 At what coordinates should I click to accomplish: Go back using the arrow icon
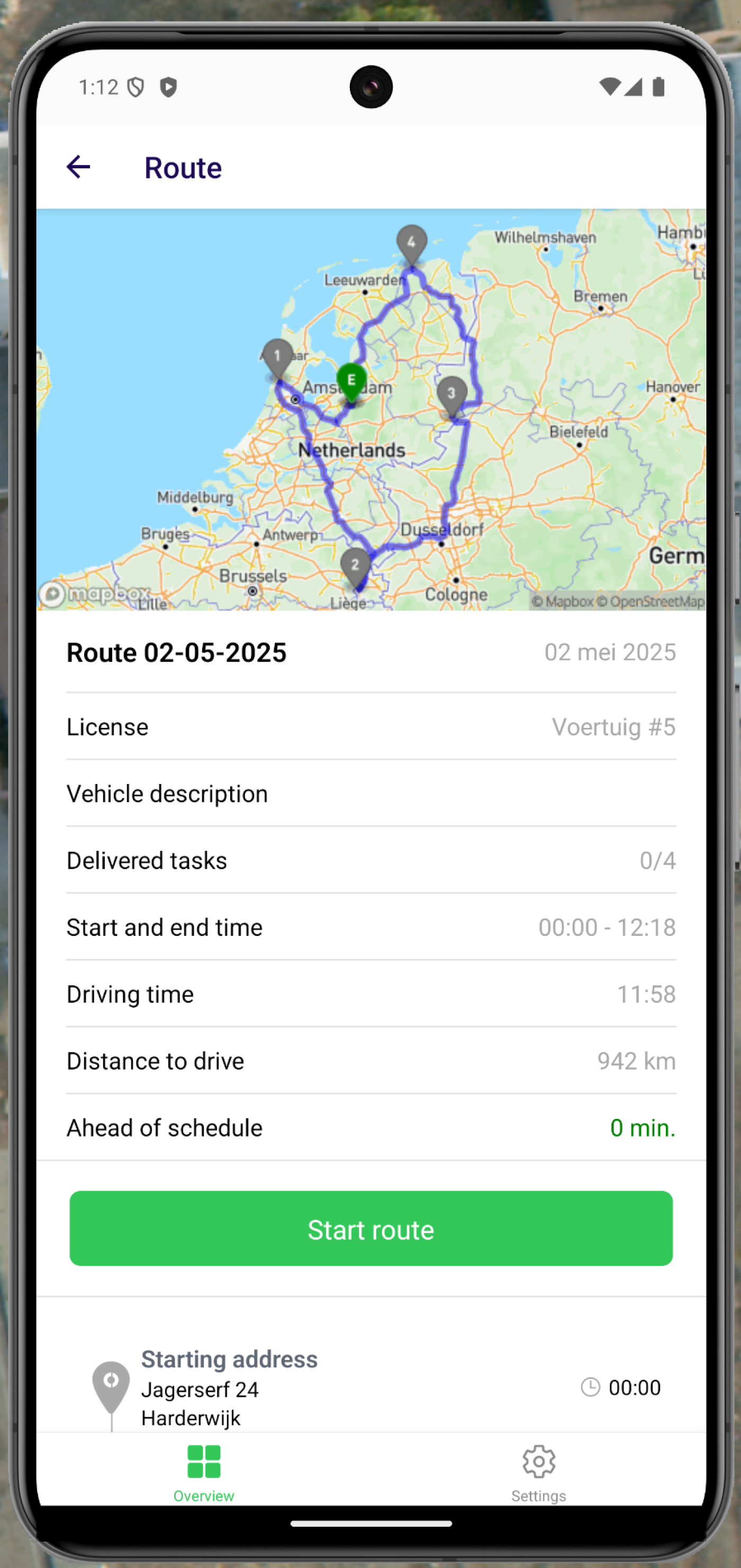point(78,167)
